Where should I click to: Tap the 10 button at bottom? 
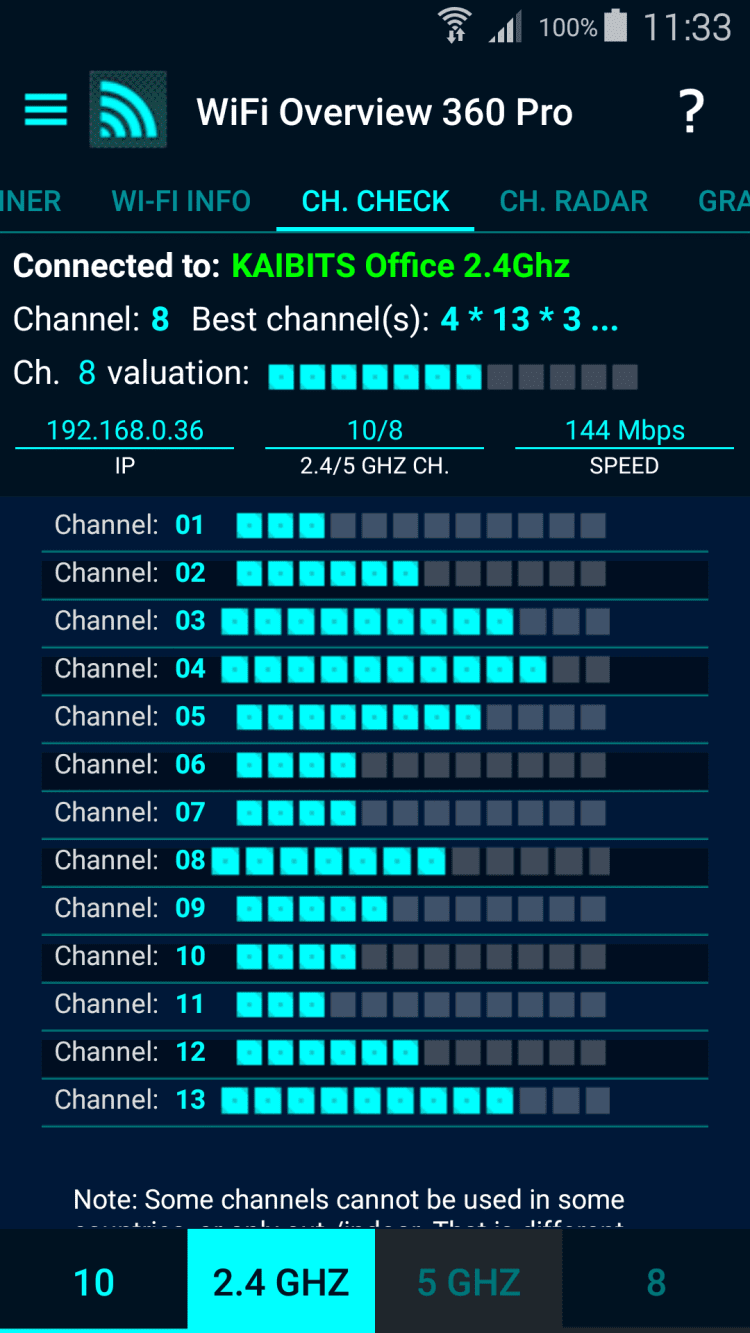[x=94, y=1281]
